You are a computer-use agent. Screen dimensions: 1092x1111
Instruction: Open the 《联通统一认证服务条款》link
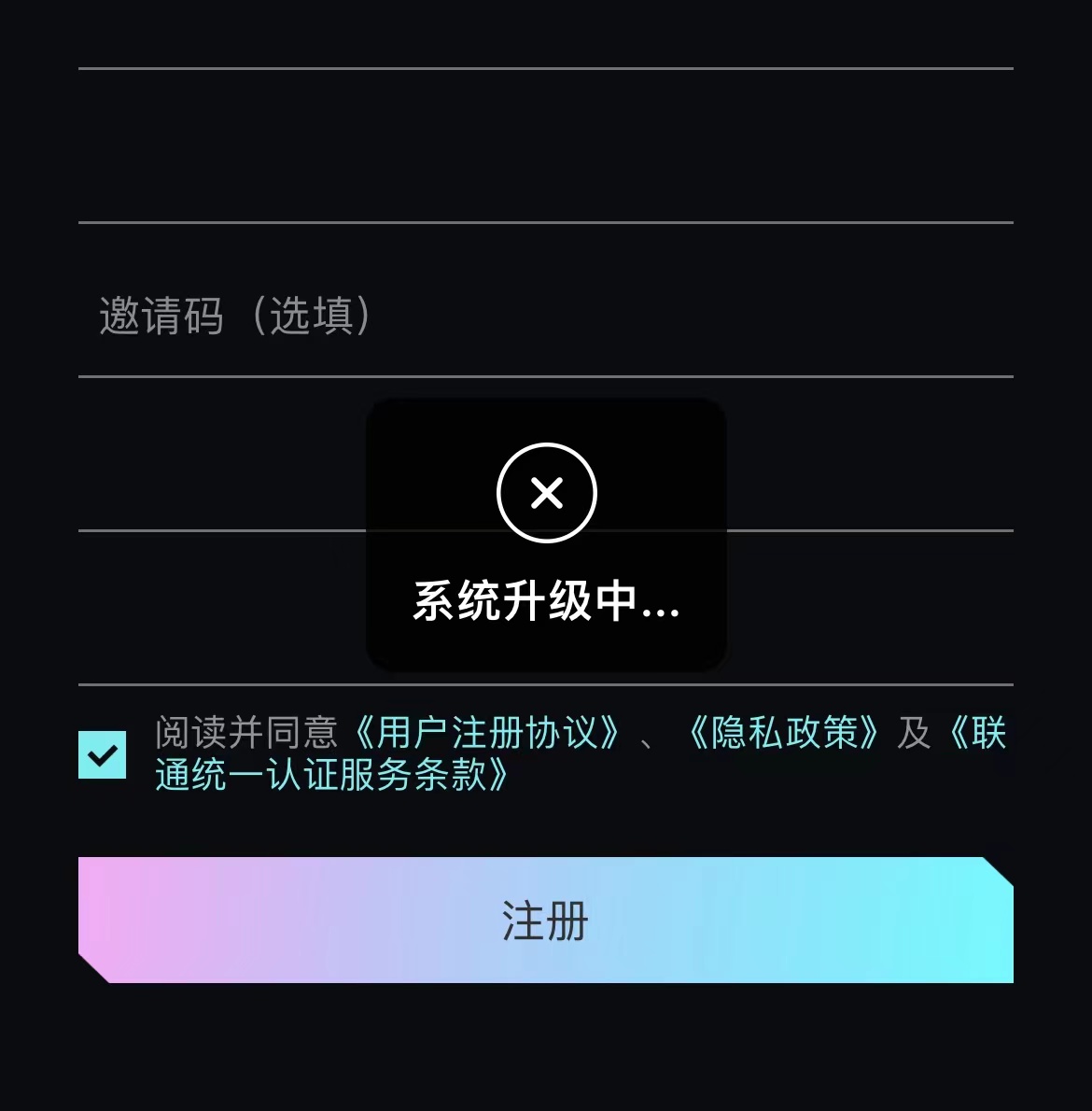[x=332, y=775]
